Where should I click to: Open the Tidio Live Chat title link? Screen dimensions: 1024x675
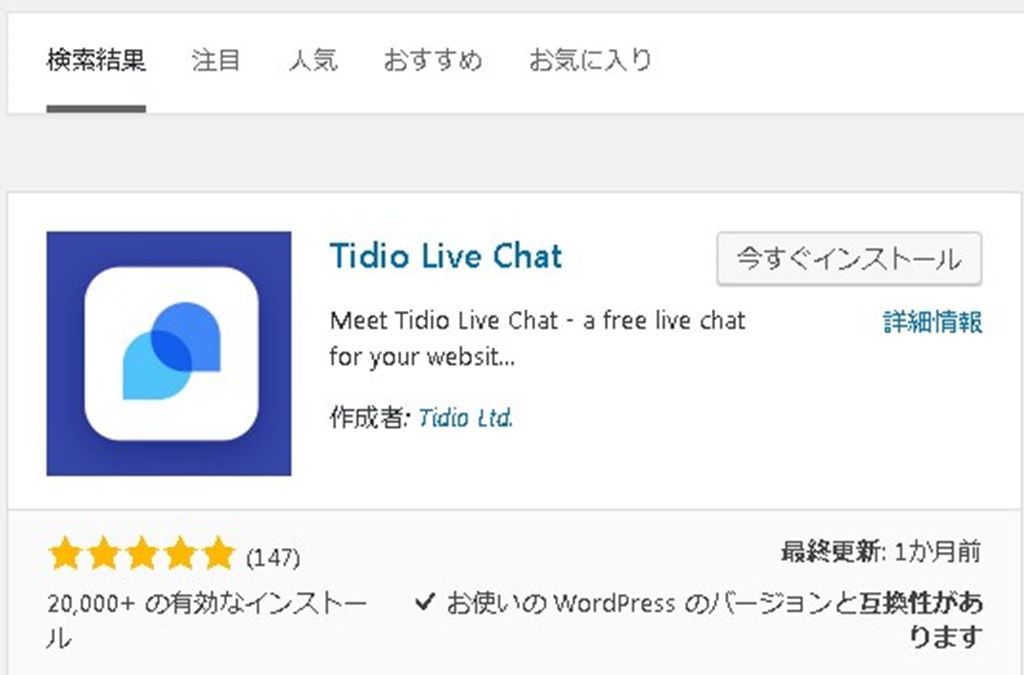tap(446, 256)
